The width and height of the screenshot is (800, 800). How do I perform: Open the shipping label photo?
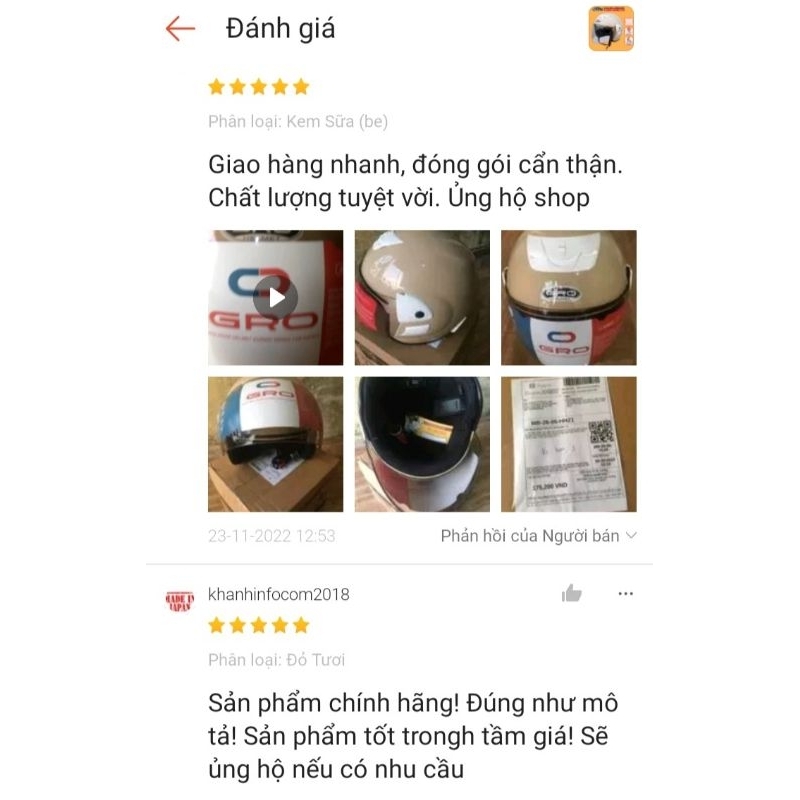coord(568,444)
